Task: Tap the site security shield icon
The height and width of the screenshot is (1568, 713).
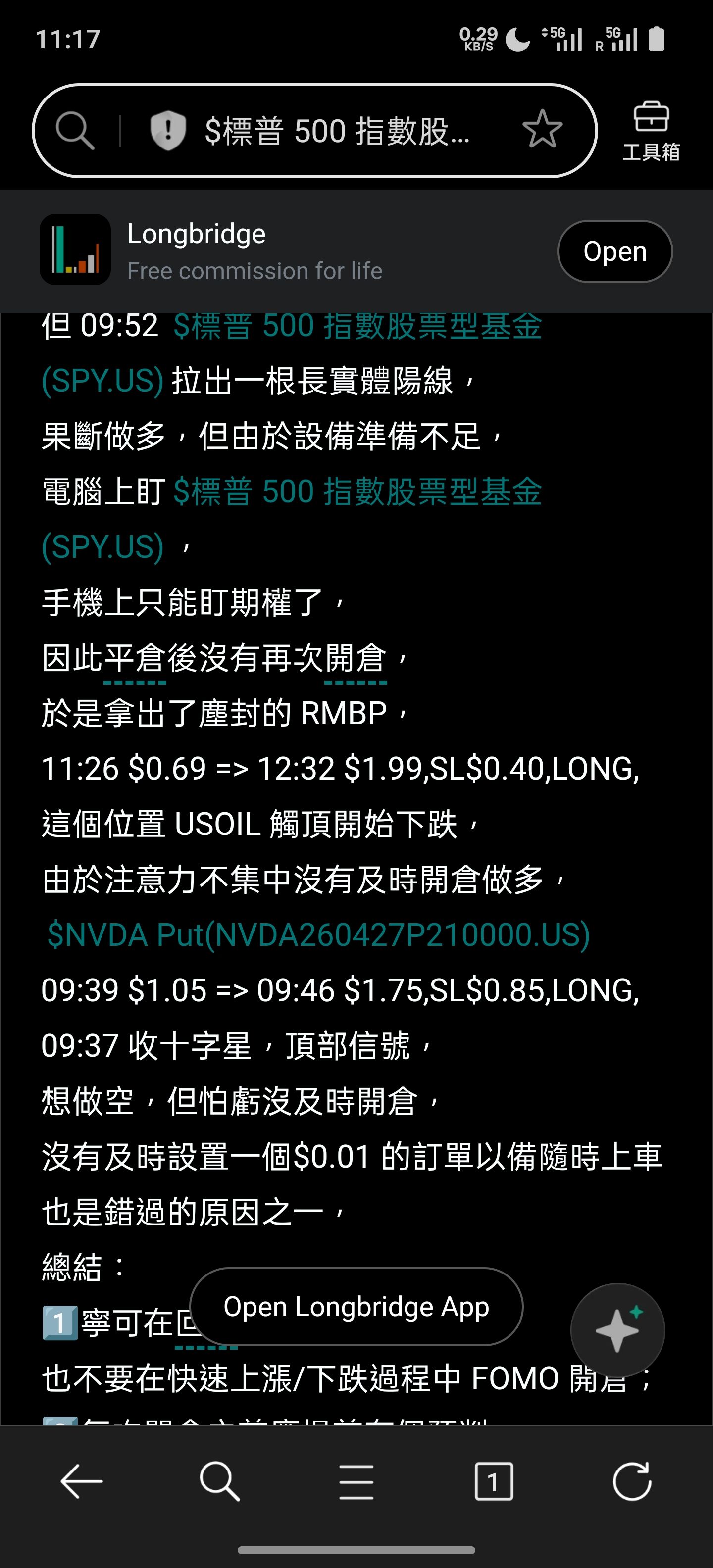Action: [x=168, y=130]
